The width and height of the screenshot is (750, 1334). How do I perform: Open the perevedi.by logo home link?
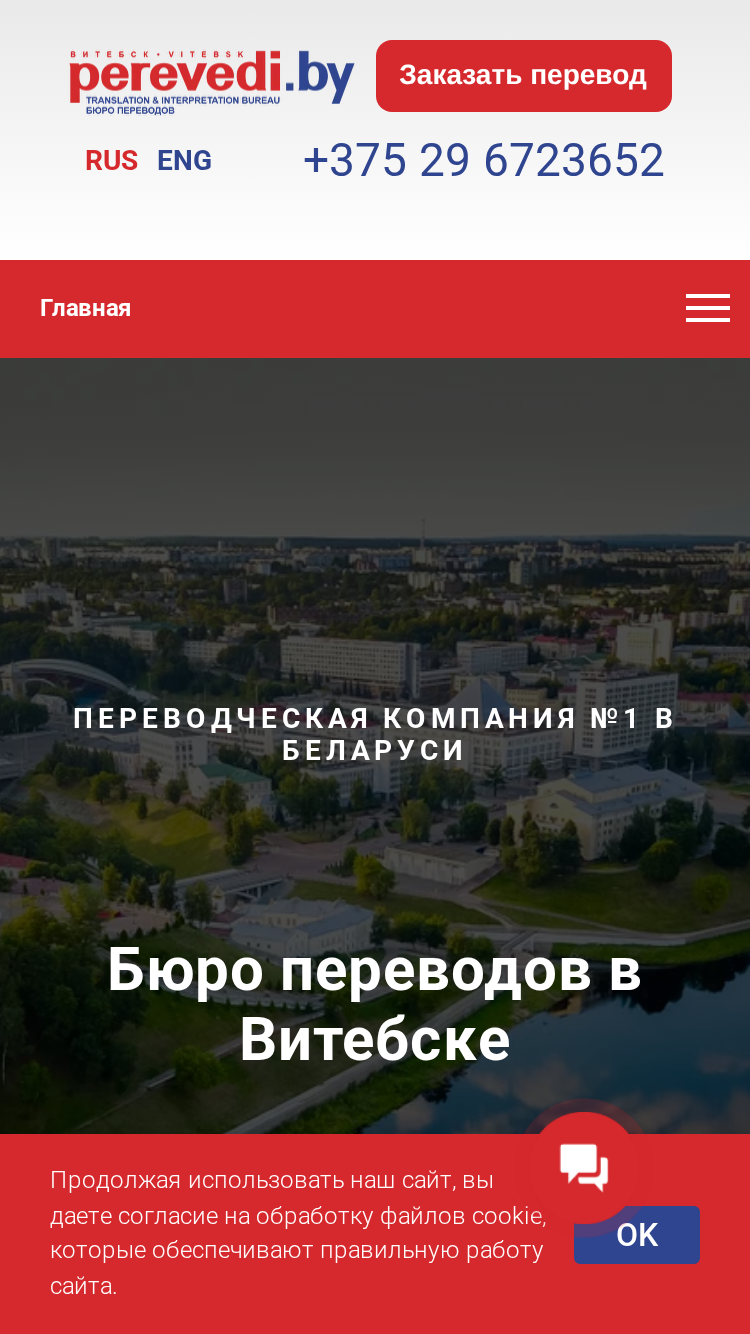click(211, 82)
